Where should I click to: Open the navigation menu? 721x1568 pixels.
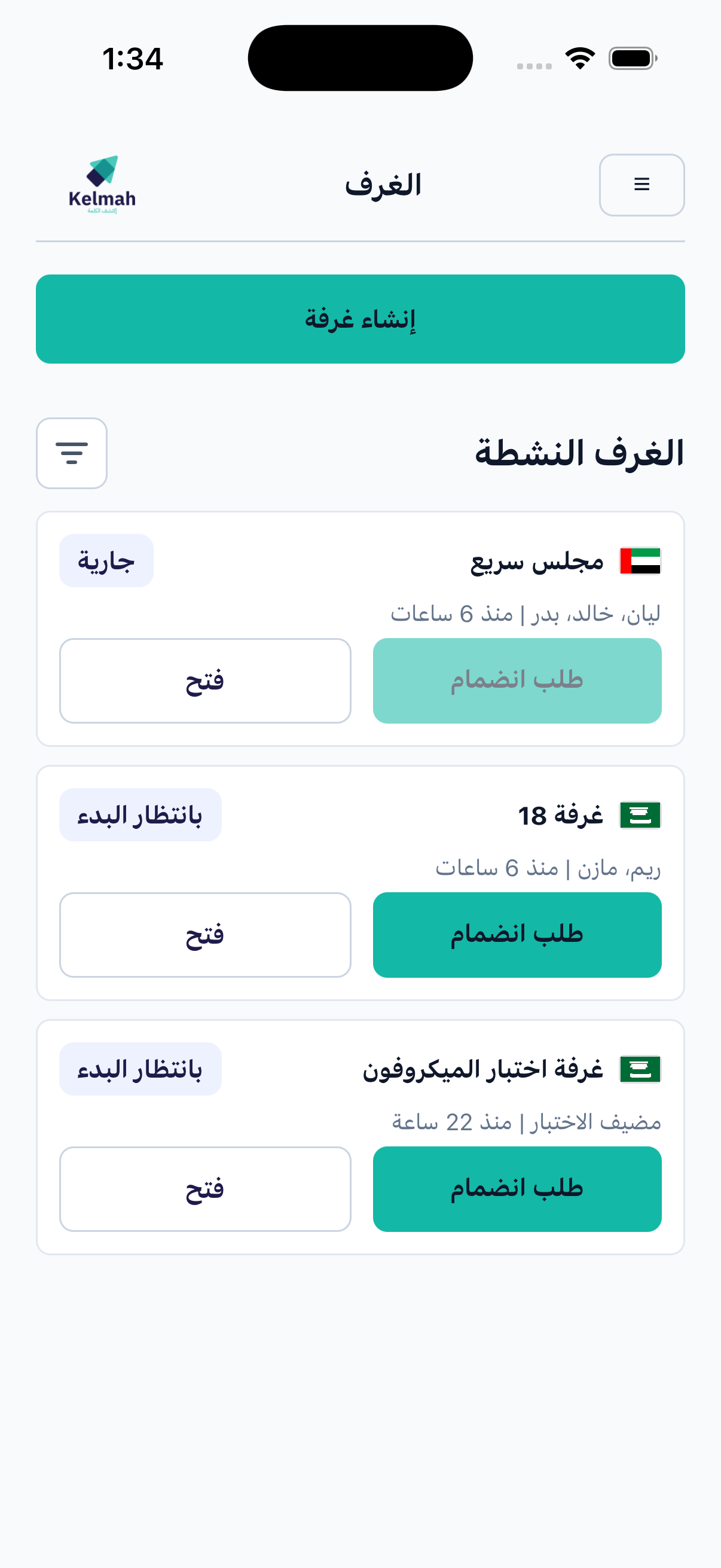(x=641, y=185)
